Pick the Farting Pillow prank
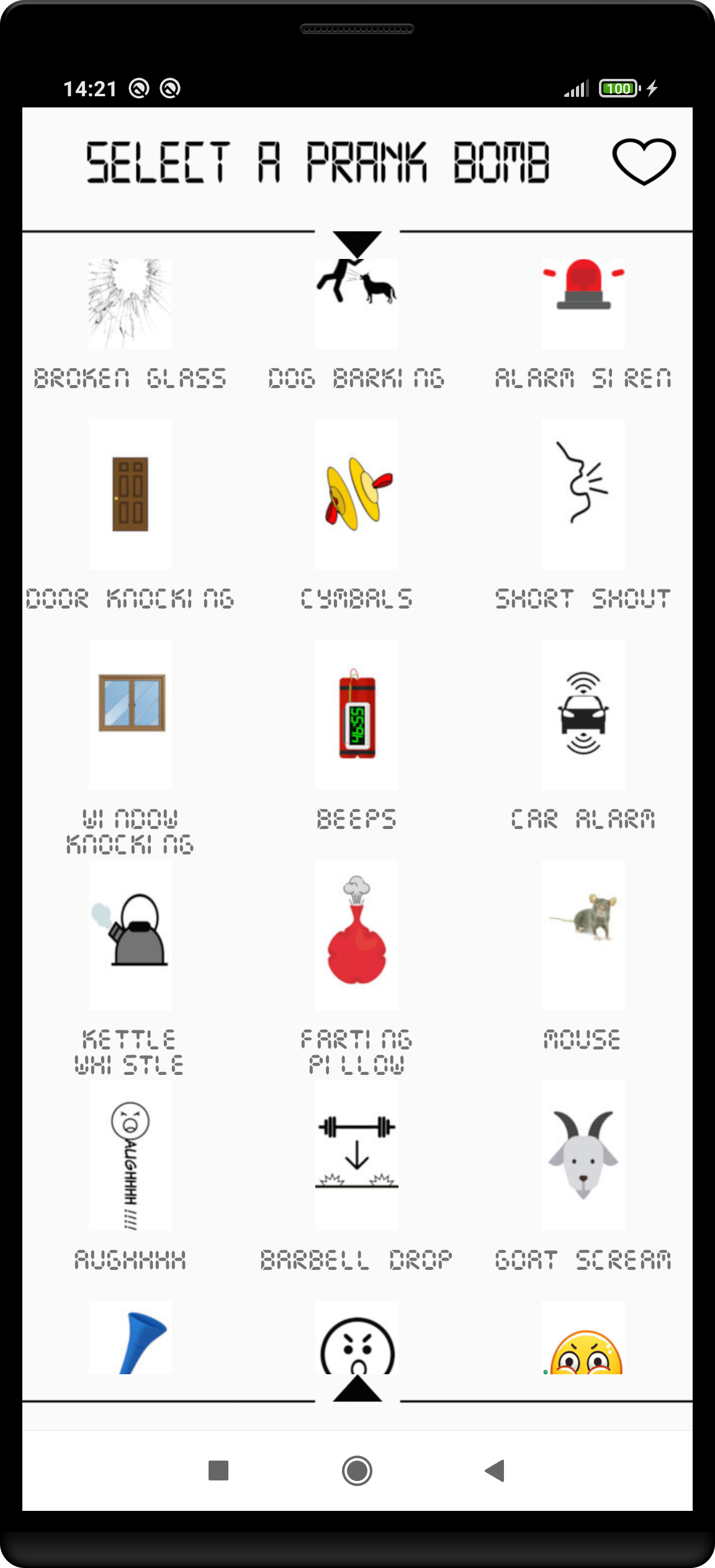The height and width of the screenshot is (1568, 715). point(357,935)
